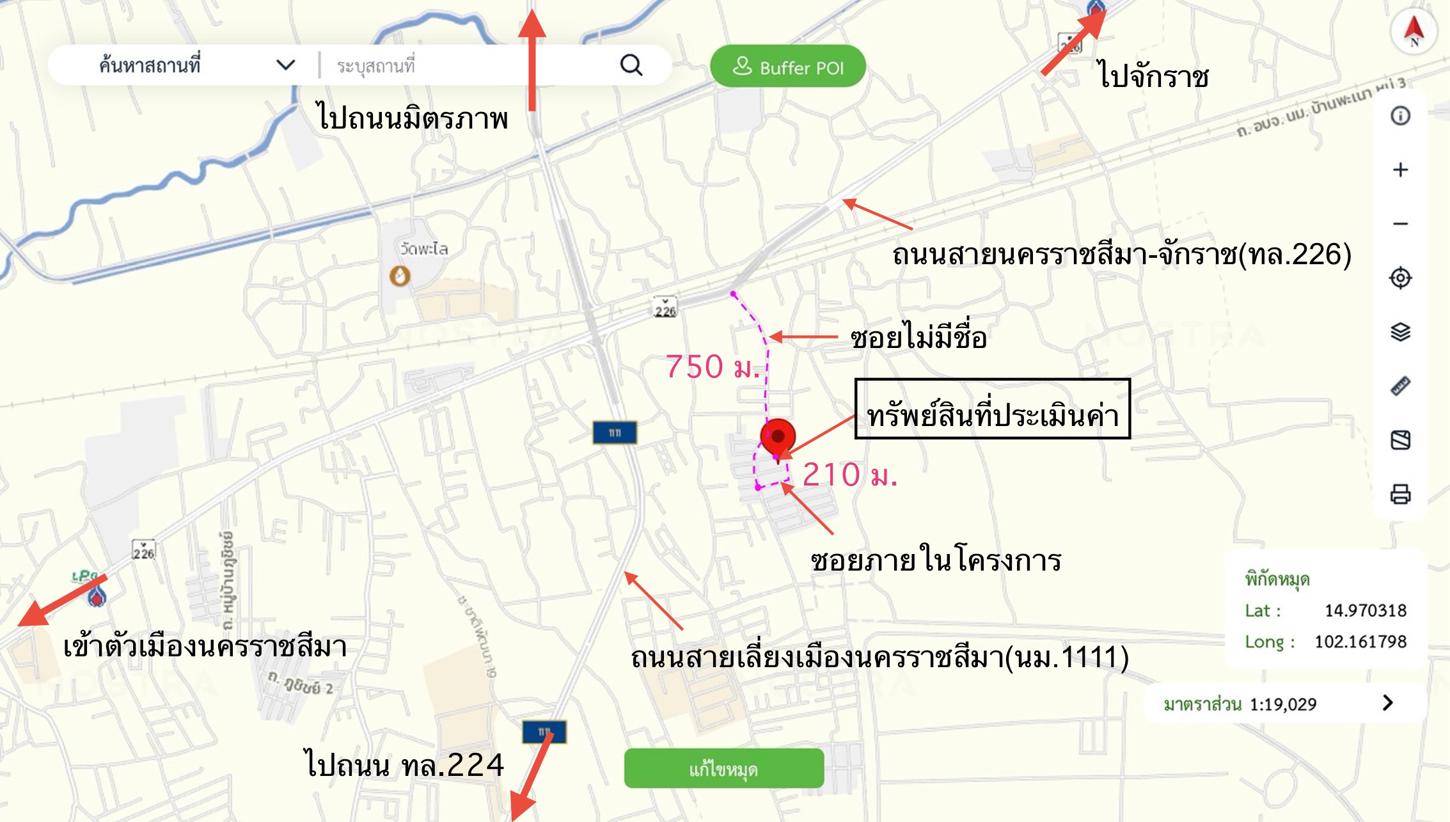Expand the มาตราส่วน scale options arrow
Screen dimensions: 1450x822
click(x=1387, y=703)
